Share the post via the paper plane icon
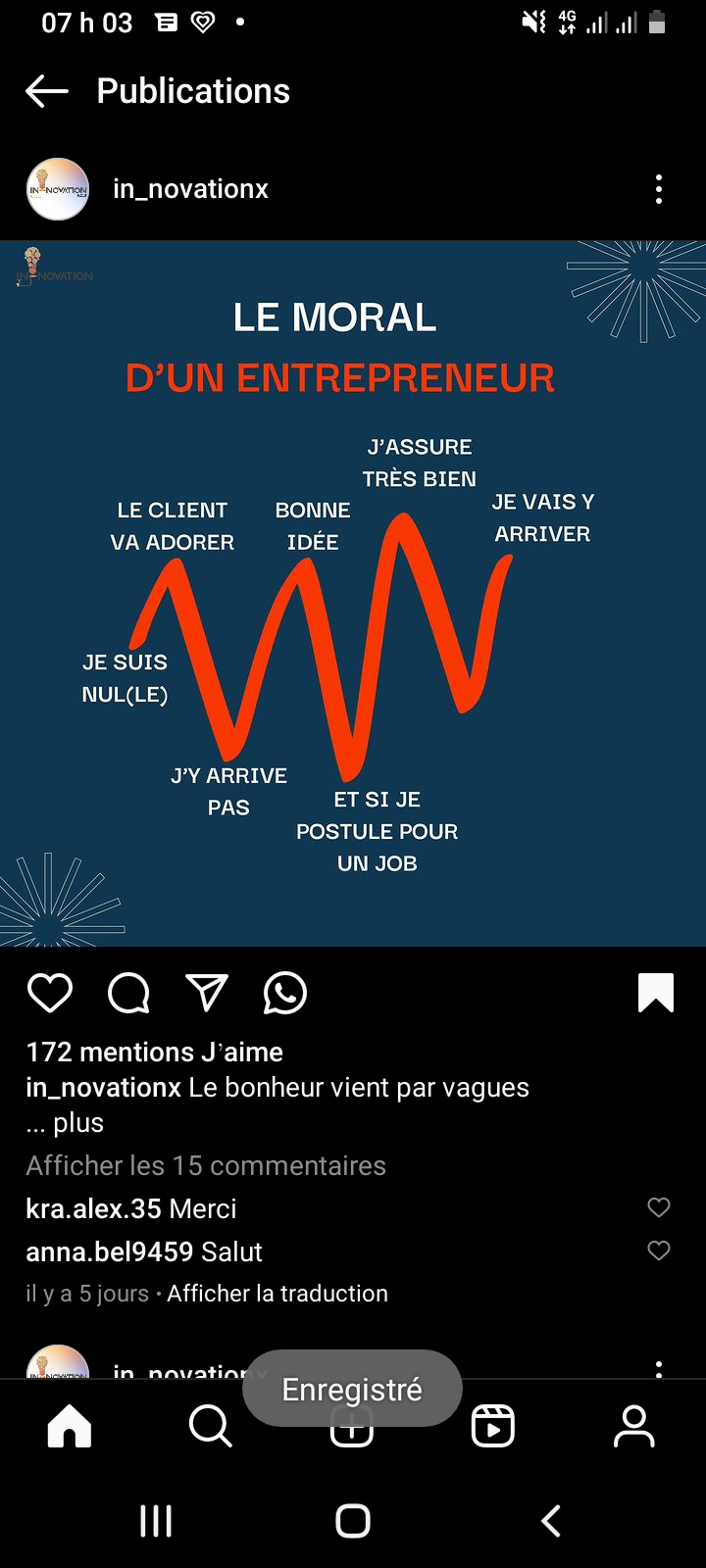Image resolution: width=706 pixels, height=1568 pixels. click(x=207, y=993)
